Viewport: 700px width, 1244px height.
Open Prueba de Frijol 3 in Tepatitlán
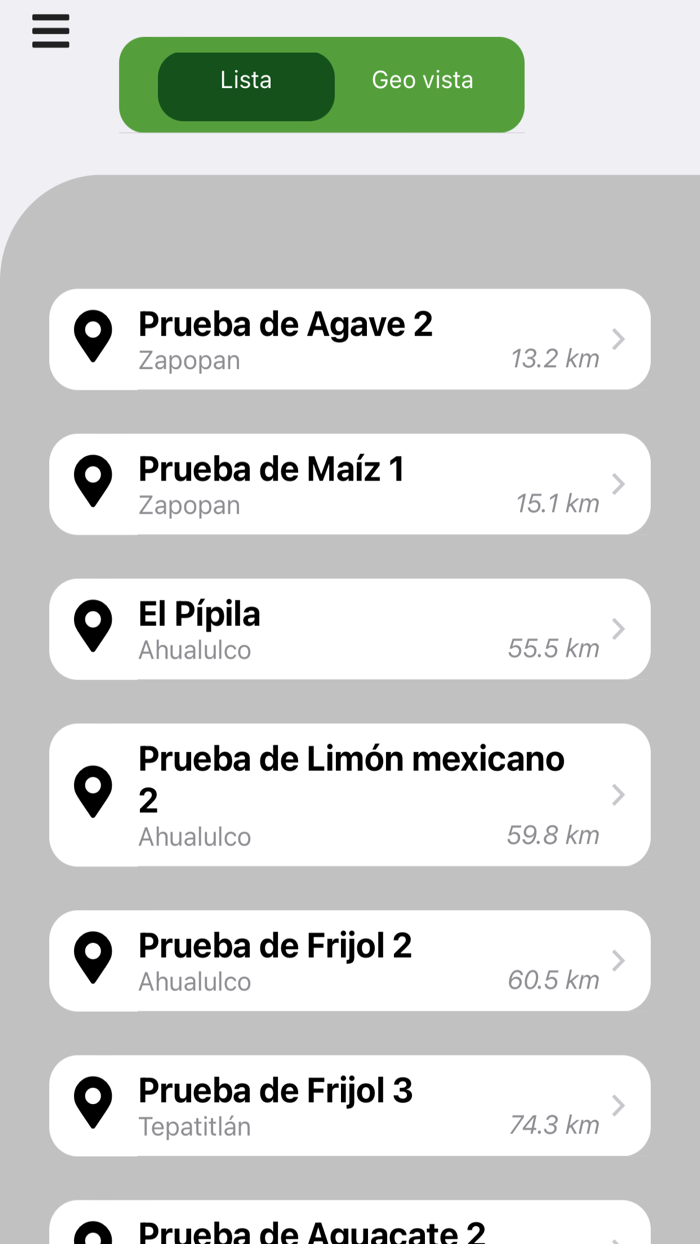pyautogui.click(x=349, y=1105)
